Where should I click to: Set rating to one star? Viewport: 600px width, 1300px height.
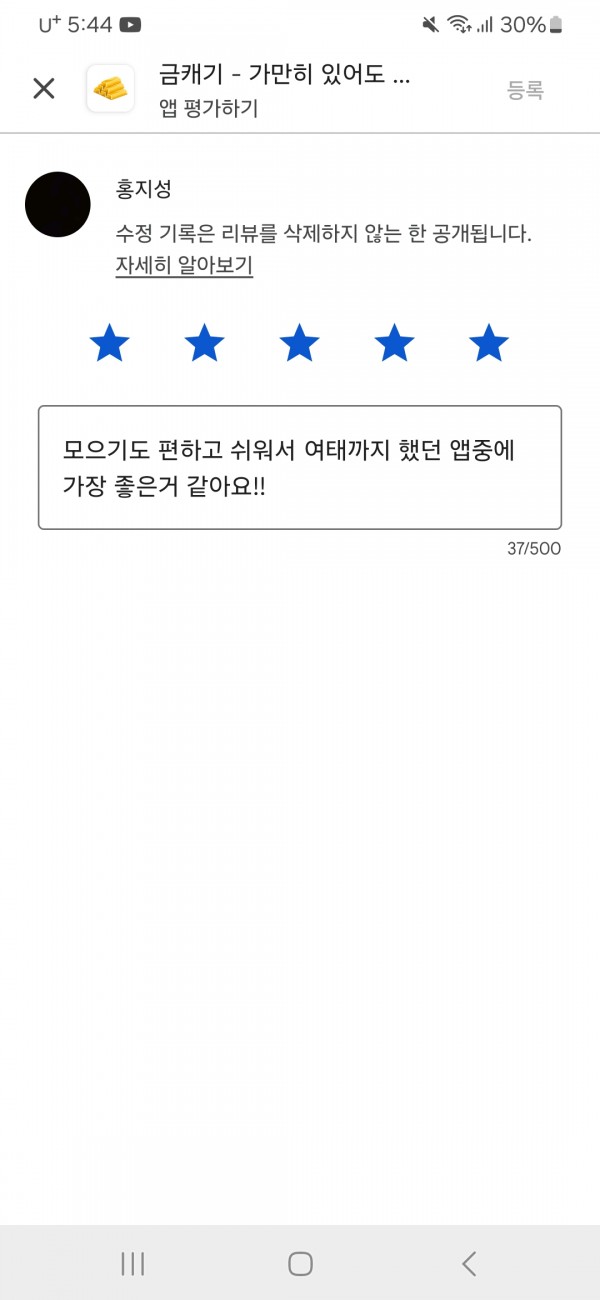pyautogui.click(x=109, y=343)
